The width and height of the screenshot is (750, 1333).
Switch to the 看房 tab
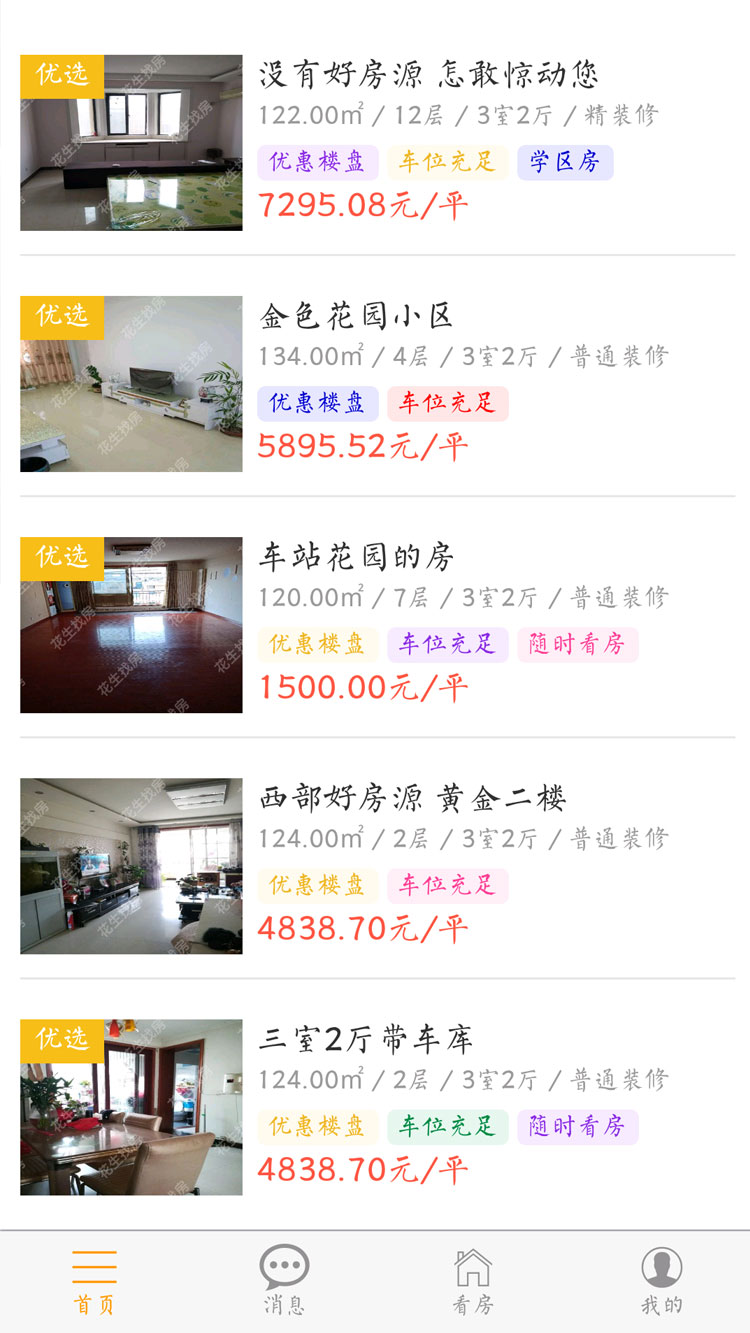click(473, 1282)
